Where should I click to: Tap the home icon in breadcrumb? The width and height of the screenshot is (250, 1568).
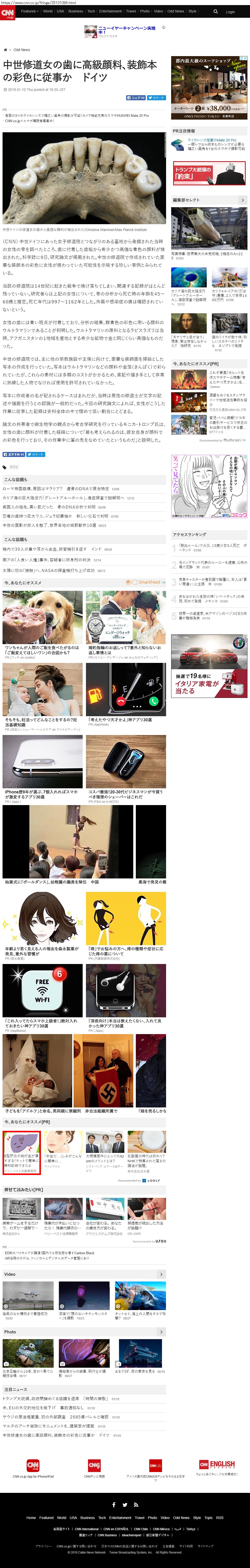pyautogui.click(x=6, y=50)
